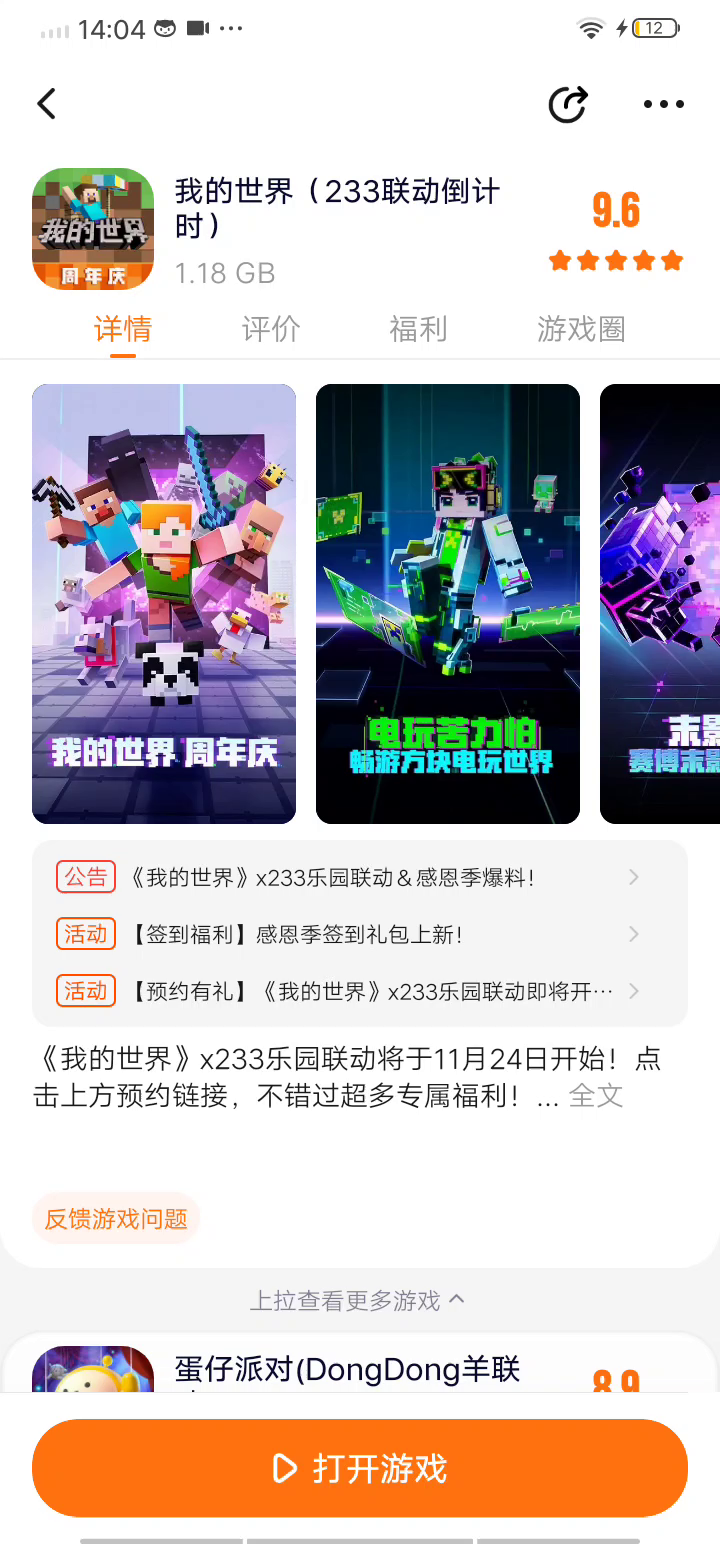Screen dimensions: 720x1544
Task: Open the 预约有礼 233乐园联动 activity
Action: pos(360,992)
